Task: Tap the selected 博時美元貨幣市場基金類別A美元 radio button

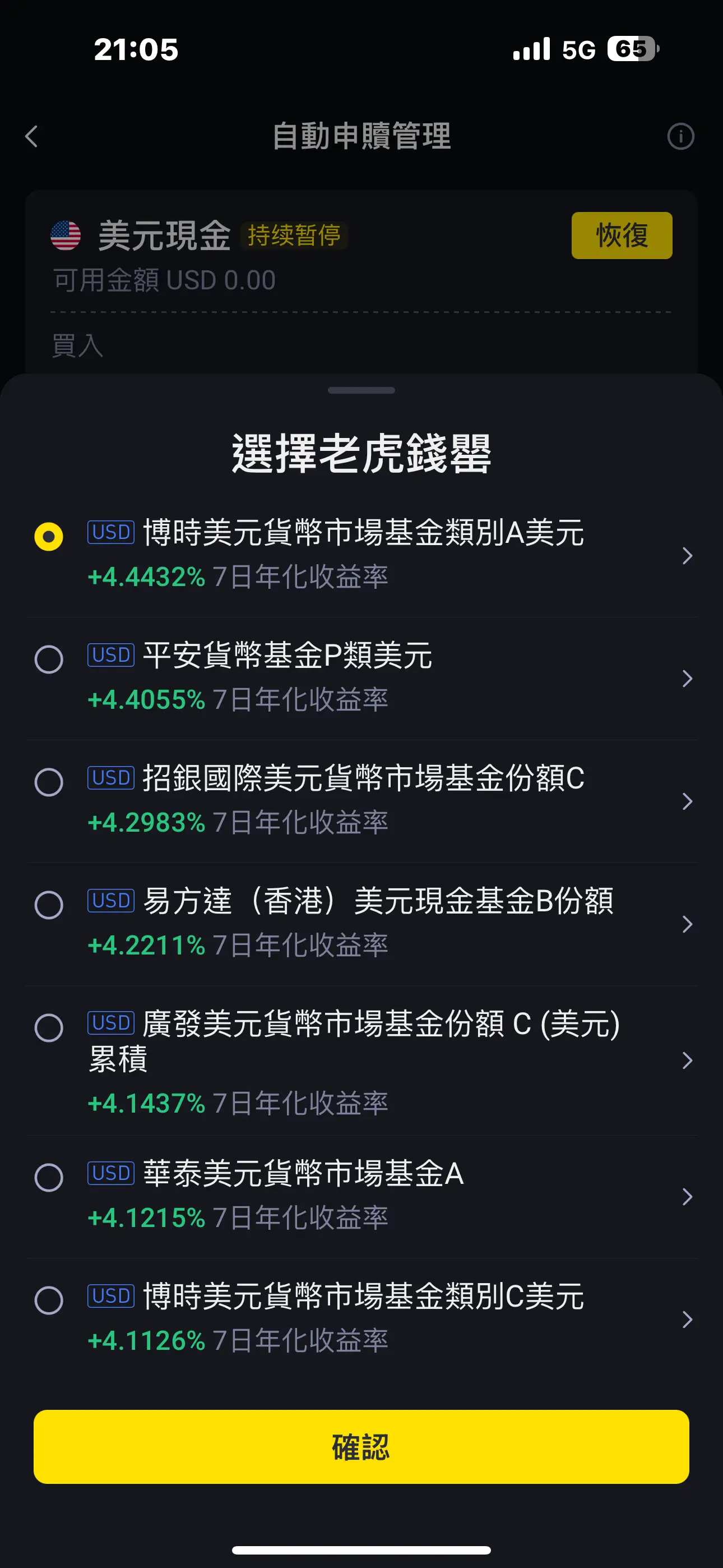Action: [49, 537]
